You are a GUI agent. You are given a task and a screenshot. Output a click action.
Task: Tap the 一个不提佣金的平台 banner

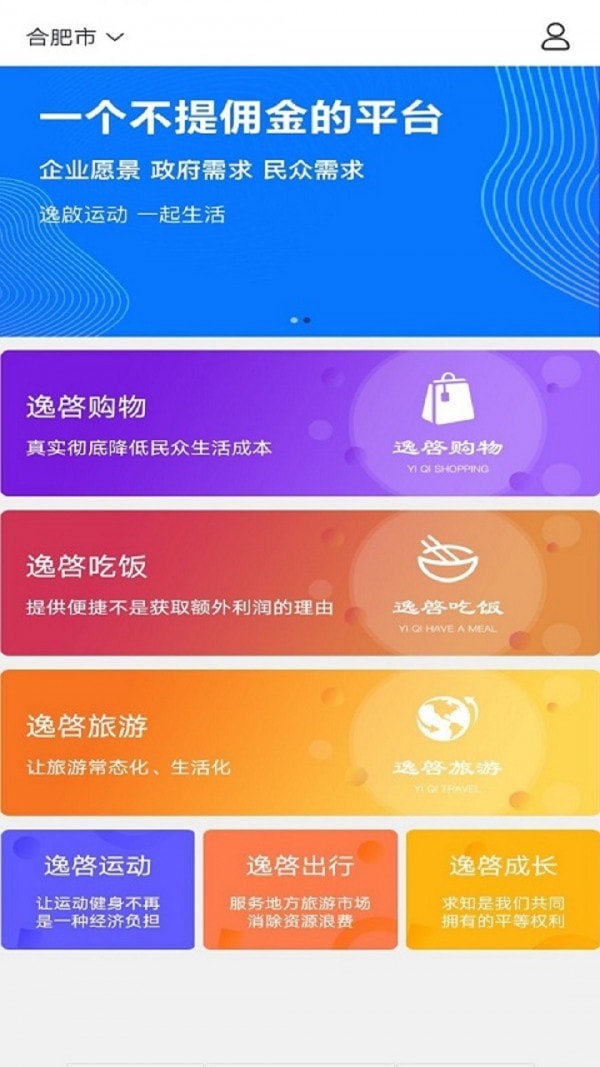tap(300, 200)
